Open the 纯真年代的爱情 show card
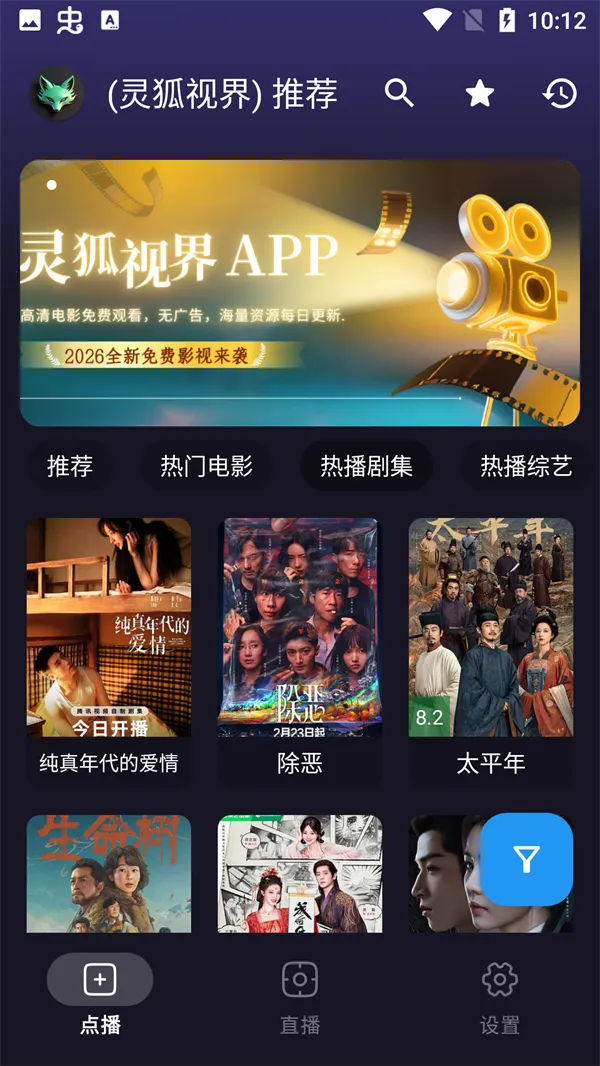Image resolution: width=600 pixels, height=1066 pixels. (x=109, y=648)
